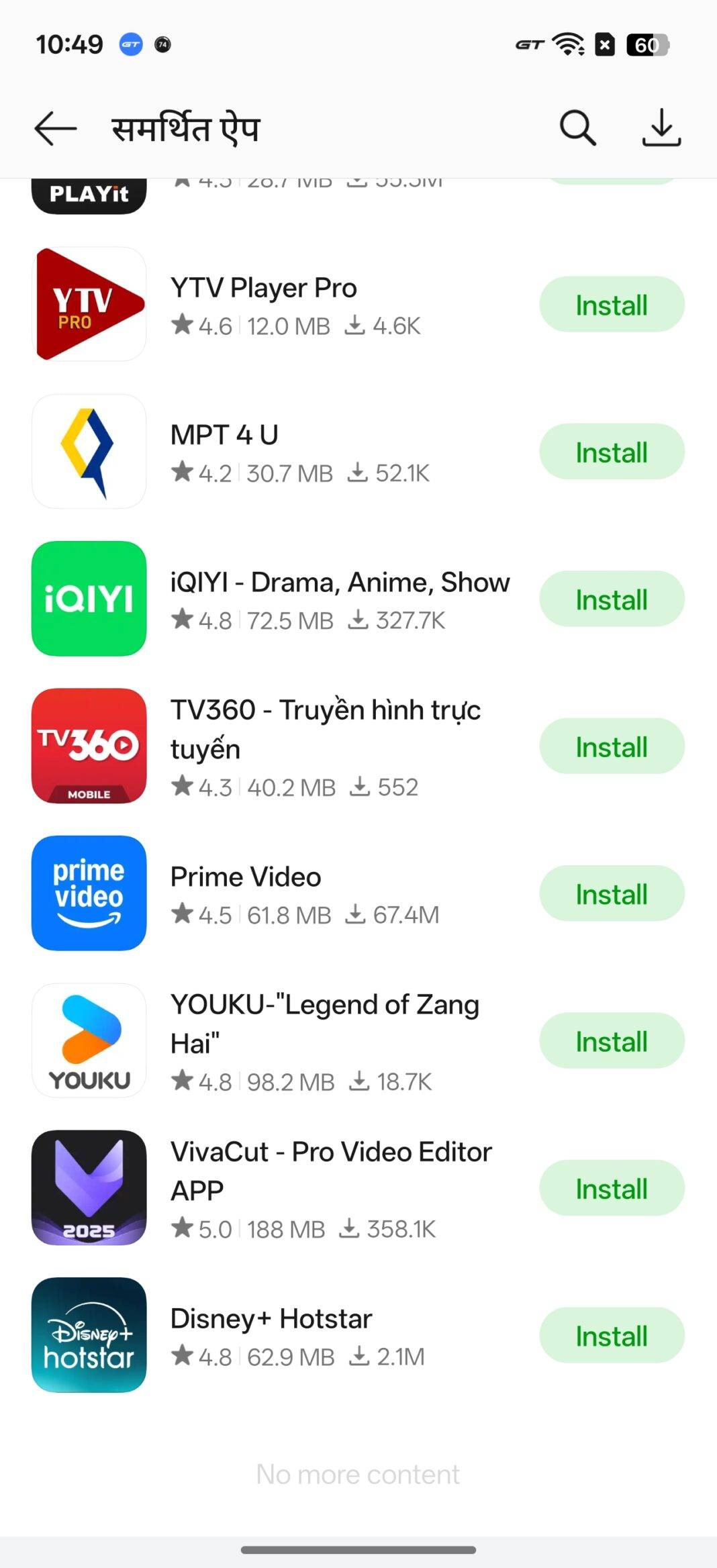Install Prime Video

[612, 893]
